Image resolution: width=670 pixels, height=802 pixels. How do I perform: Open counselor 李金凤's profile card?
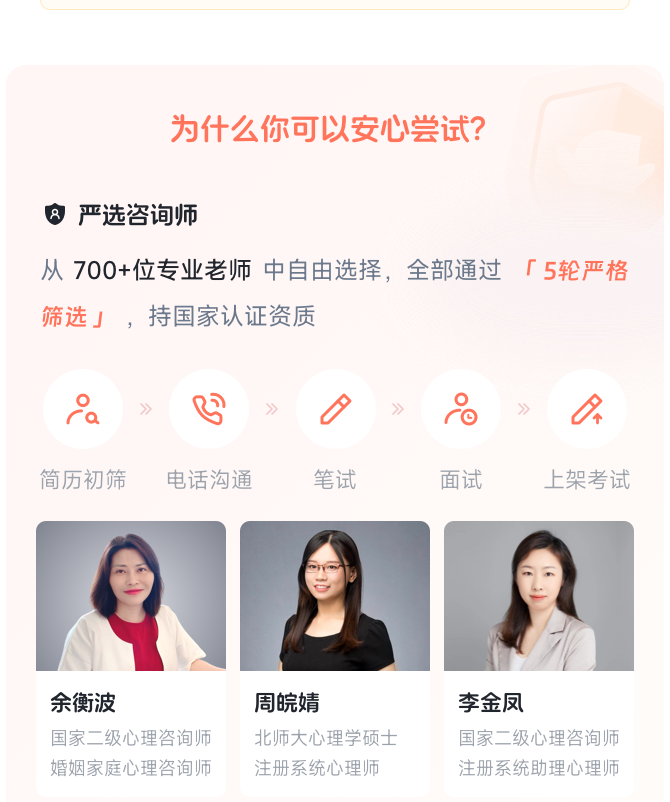click(x=539, y=657)
